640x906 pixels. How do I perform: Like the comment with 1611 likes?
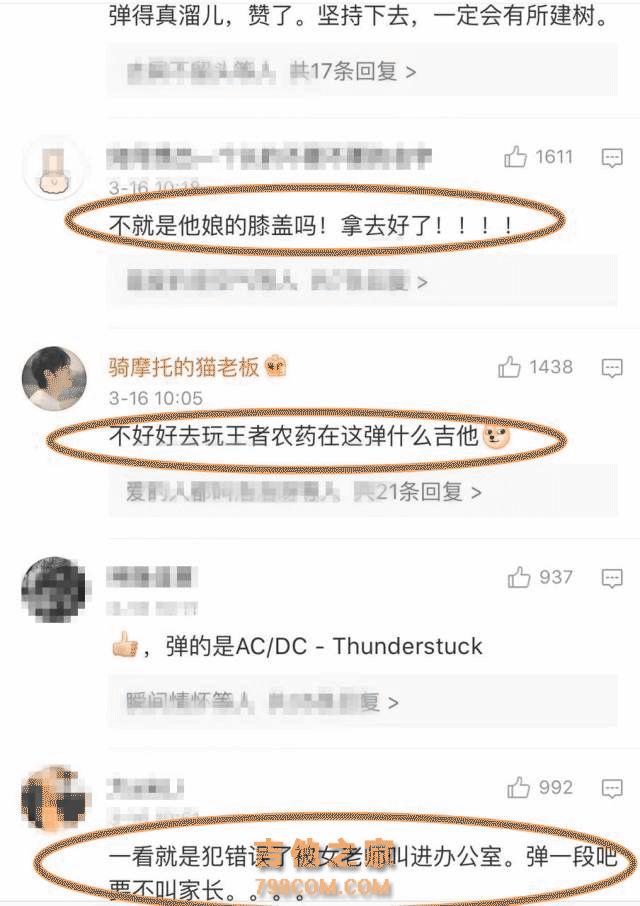point(516,157)
